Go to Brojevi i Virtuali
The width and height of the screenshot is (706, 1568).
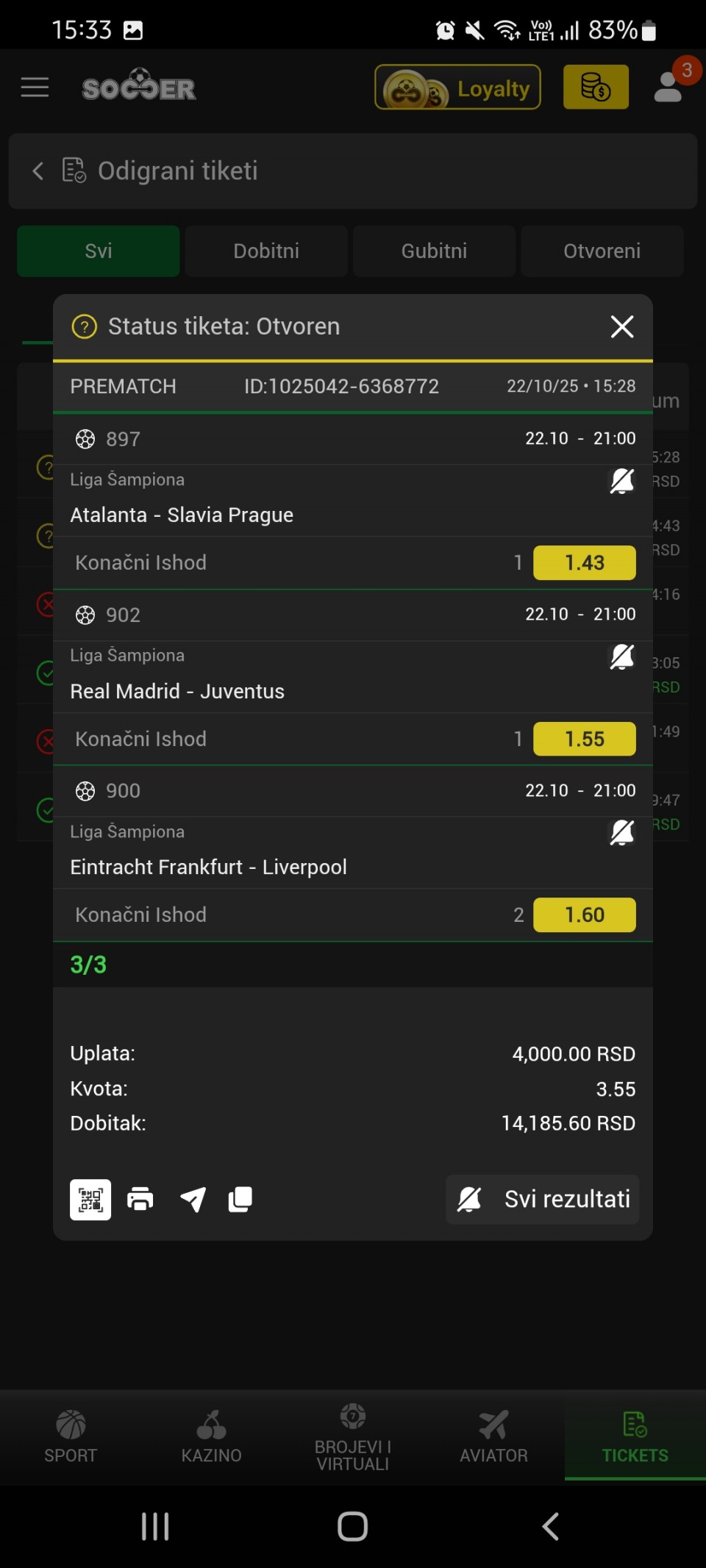click(x=353, y=1438)
